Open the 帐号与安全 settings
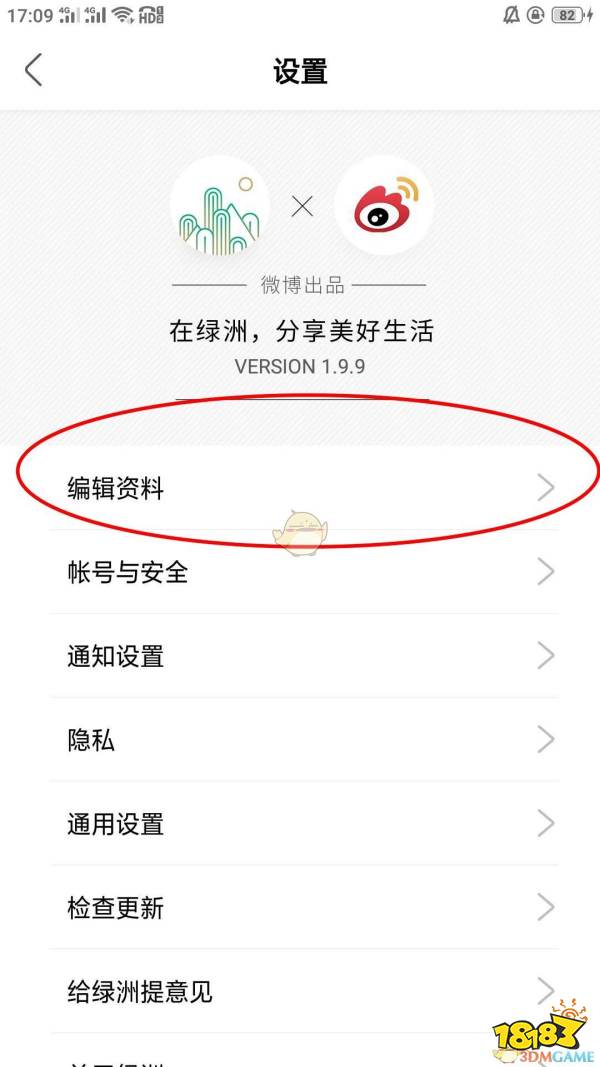The image size is (600, 1067). pyautogui.click(x=300, y=573)
